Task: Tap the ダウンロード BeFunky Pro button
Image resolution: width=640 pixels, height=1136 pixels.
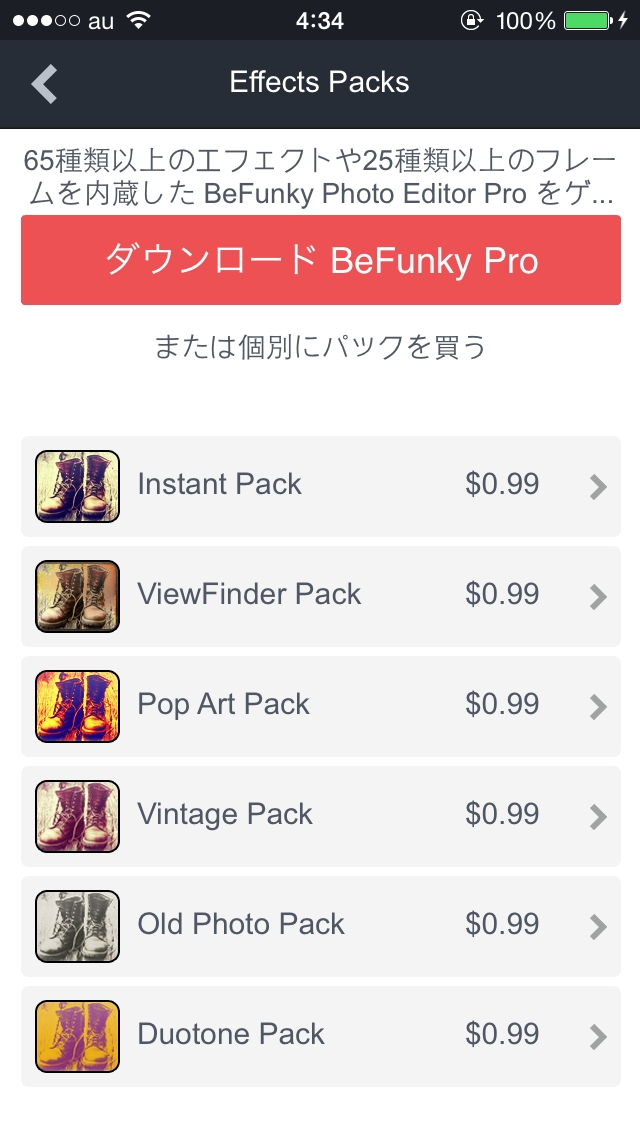Action: 321,260
